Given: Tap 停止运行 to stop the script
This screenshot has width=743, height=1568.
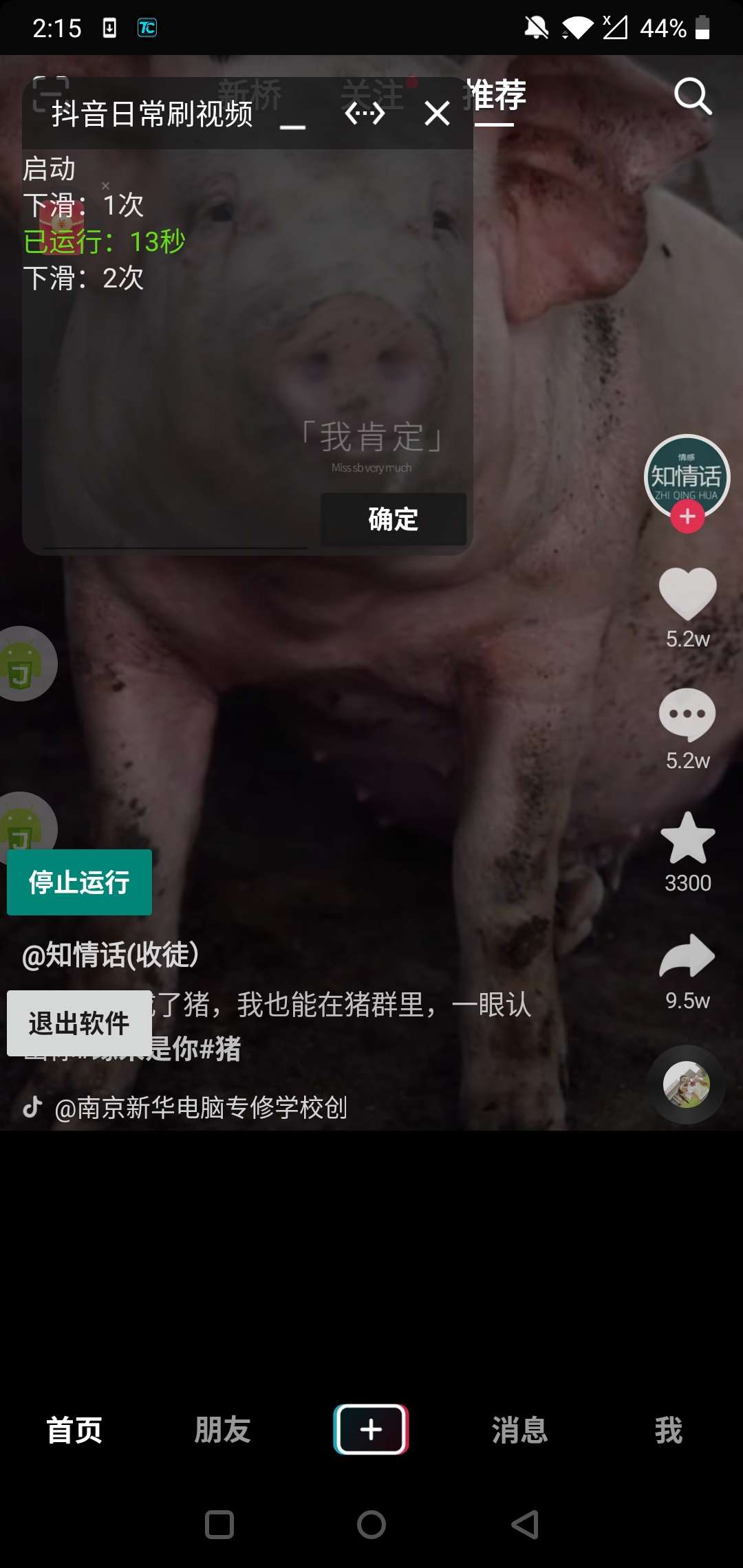Looking at the screenshot, I should coord(79,882).
